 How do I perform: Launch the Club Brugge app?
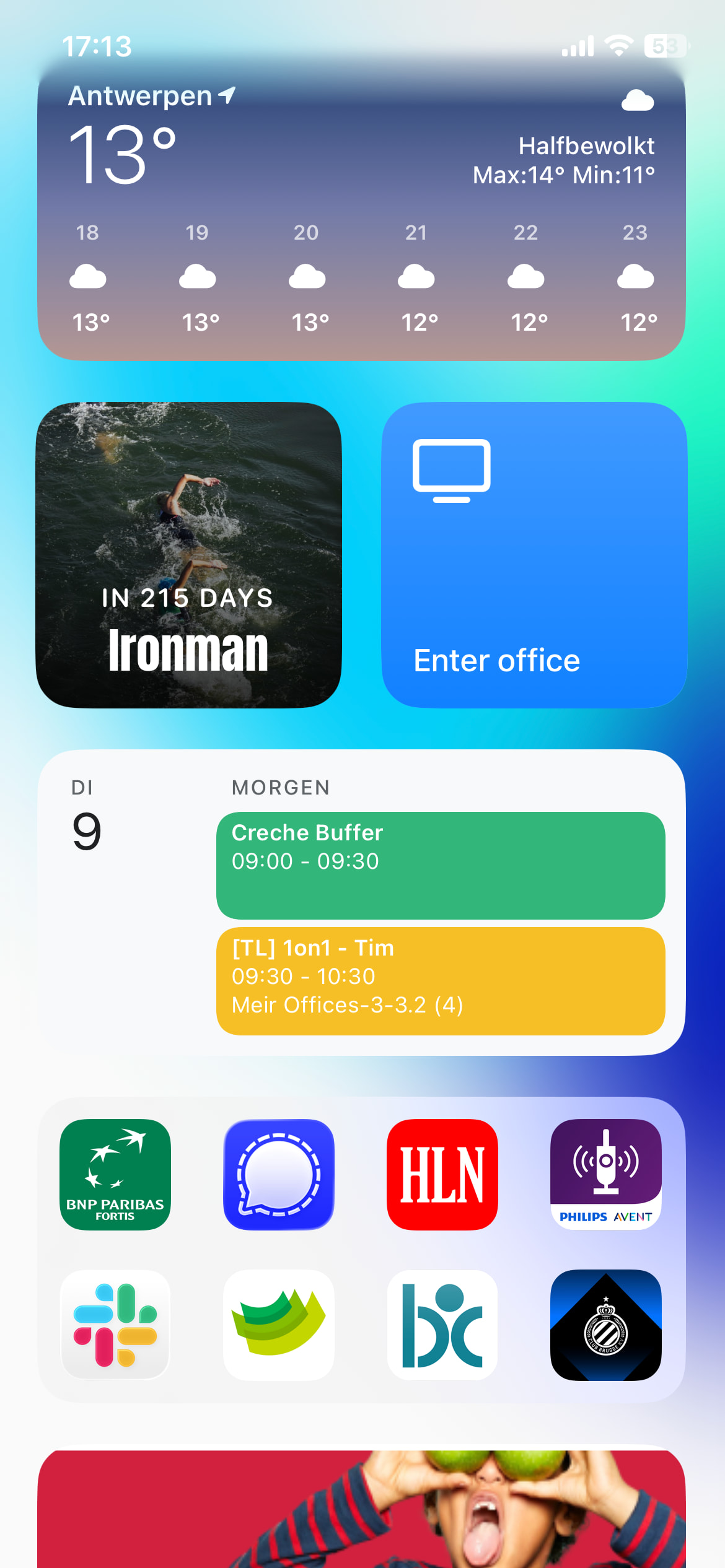click(x=605, y=1324)
